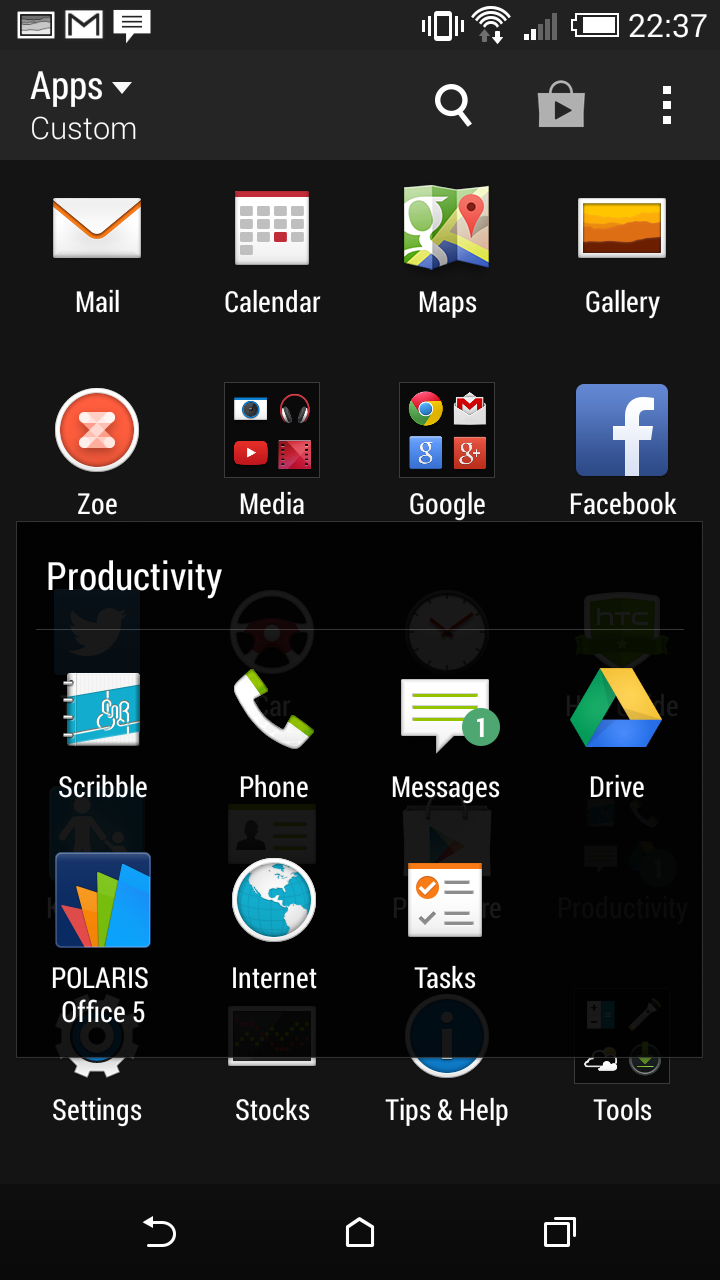Image resolution: width=720 pixels, height=1280 pixels.
Task: Rename the Productivity folder title
Action: pyautogui.click(x=134, y=578)
